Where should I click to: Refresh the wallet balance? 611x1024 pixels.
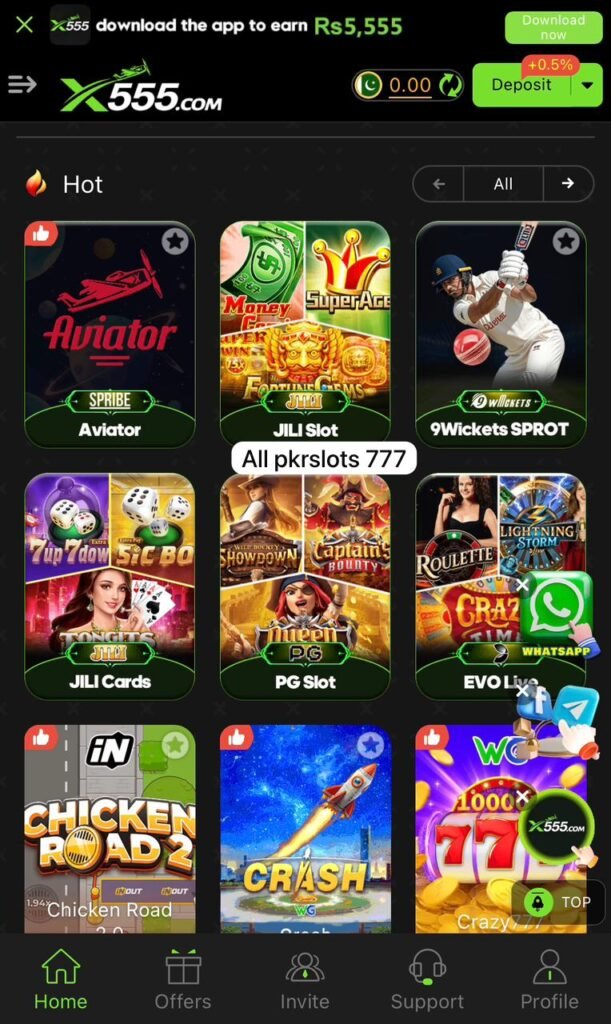[x=451, y=86]
